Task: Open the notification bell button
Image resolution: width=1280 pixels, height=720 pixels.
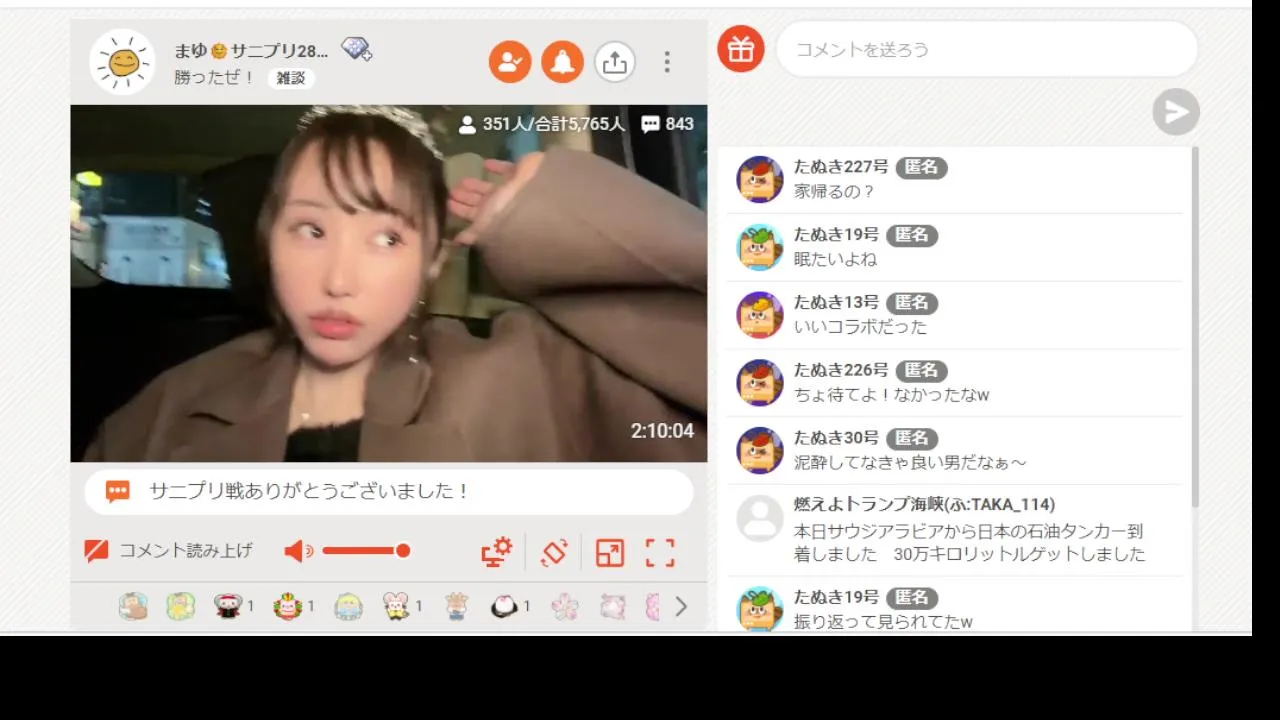Action: pos(562,62)
